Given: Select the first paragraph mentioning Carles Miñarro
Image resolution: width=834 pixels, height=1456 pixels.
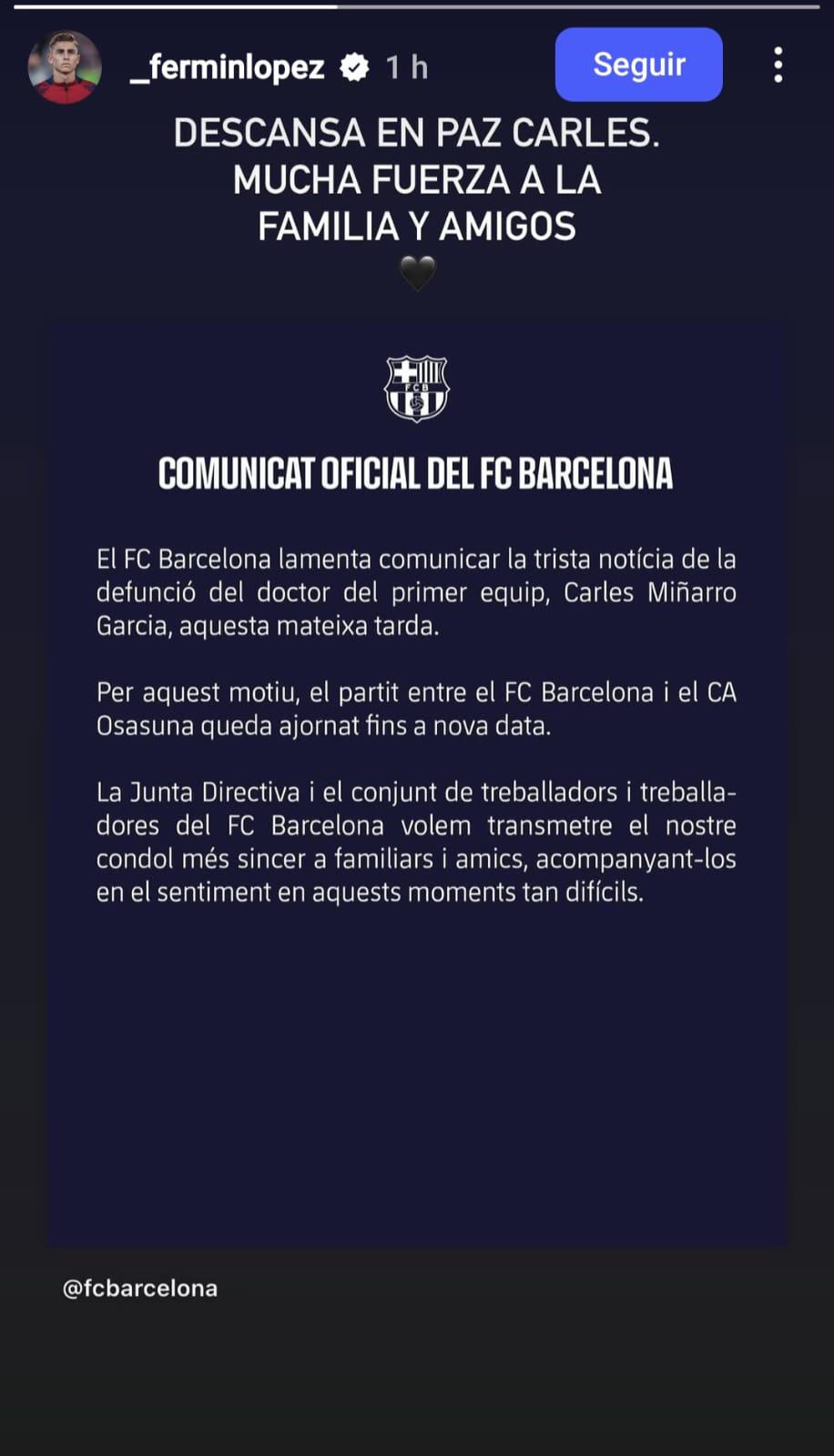Looking at the screenshot, I should 417,591.
